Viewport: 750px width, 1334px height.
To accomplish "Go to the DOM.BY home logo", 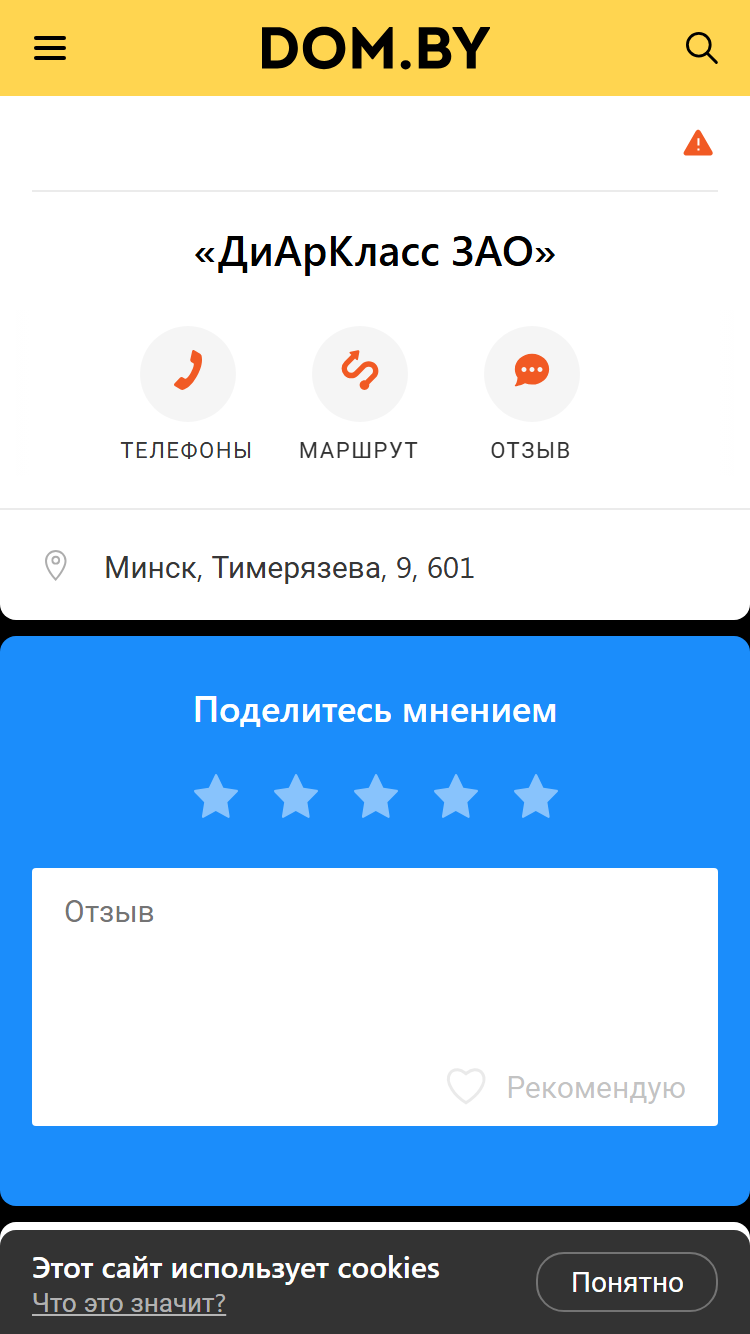I will point(375,48).
